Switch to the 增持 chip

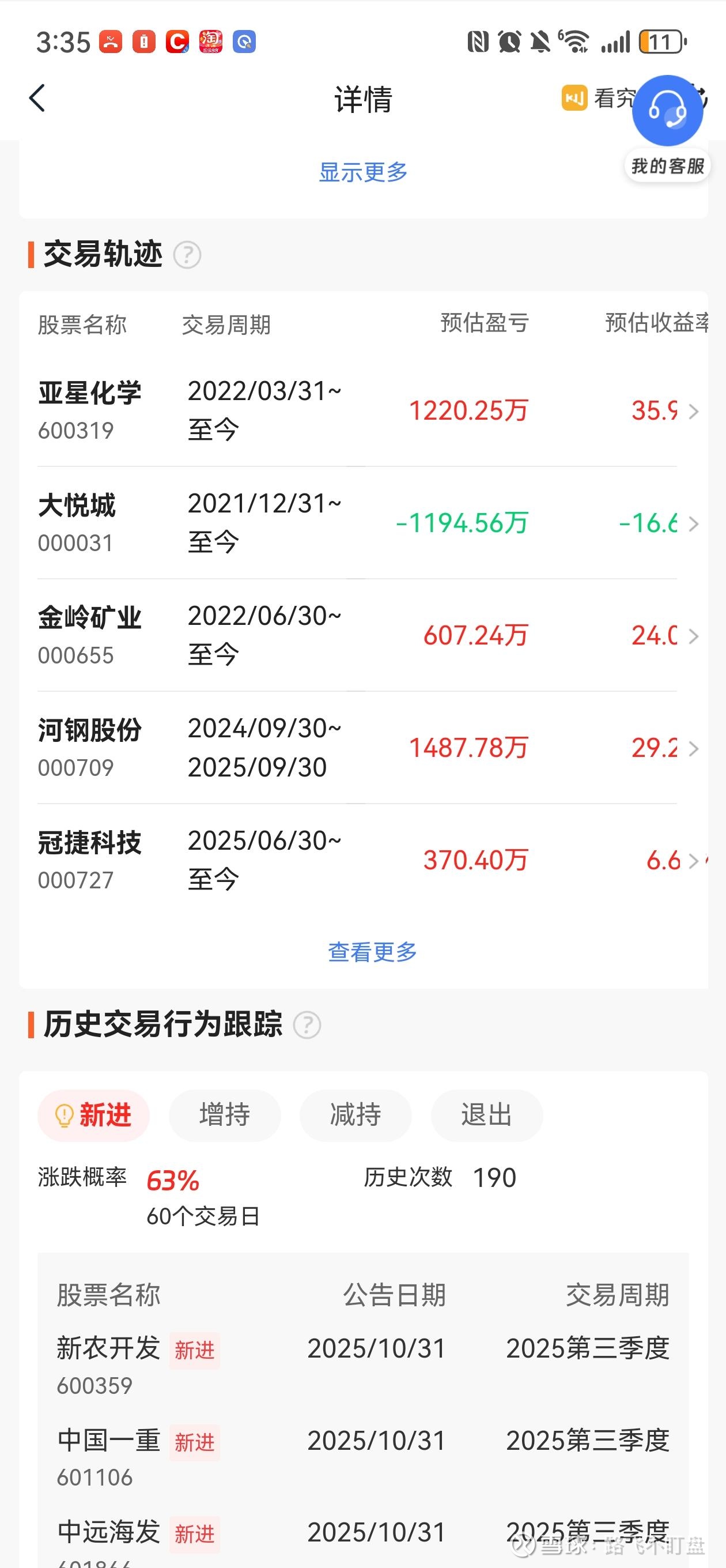[225, 1115]
